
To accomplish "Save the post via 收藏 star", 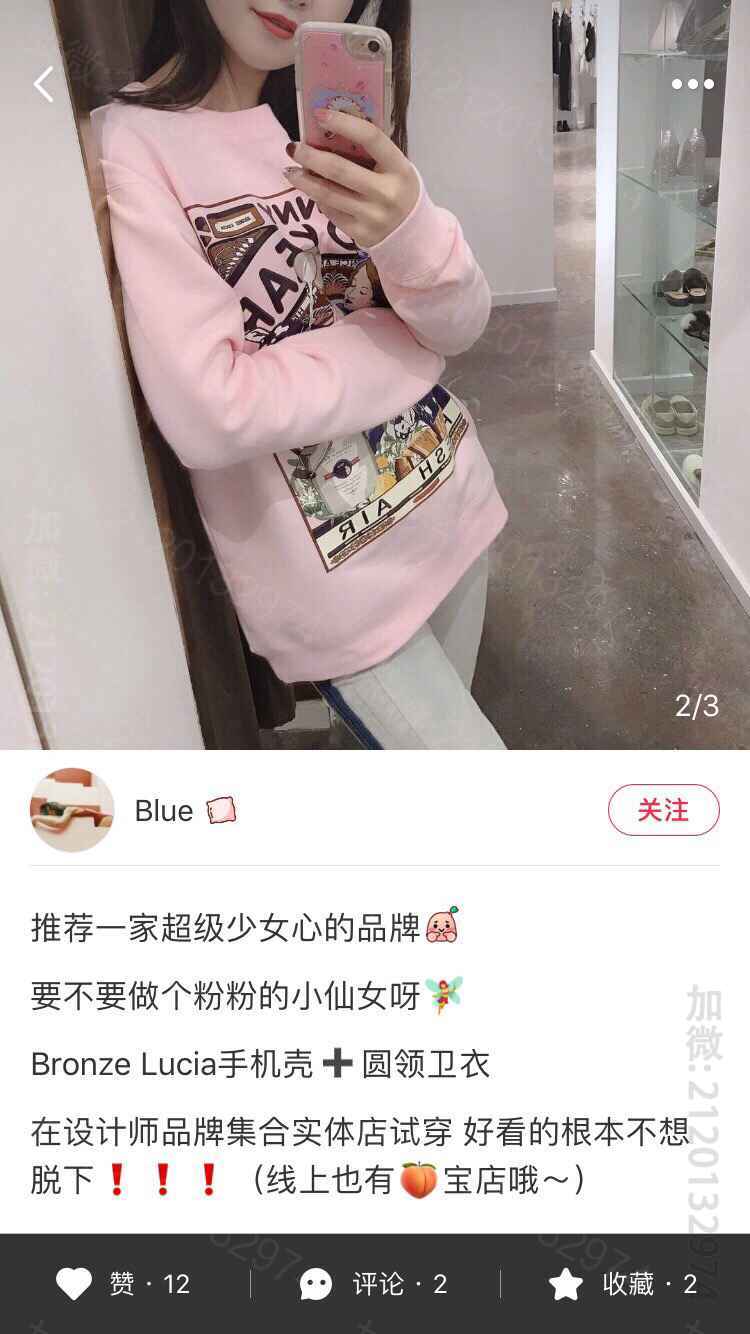I will [x=565, y=1284].
